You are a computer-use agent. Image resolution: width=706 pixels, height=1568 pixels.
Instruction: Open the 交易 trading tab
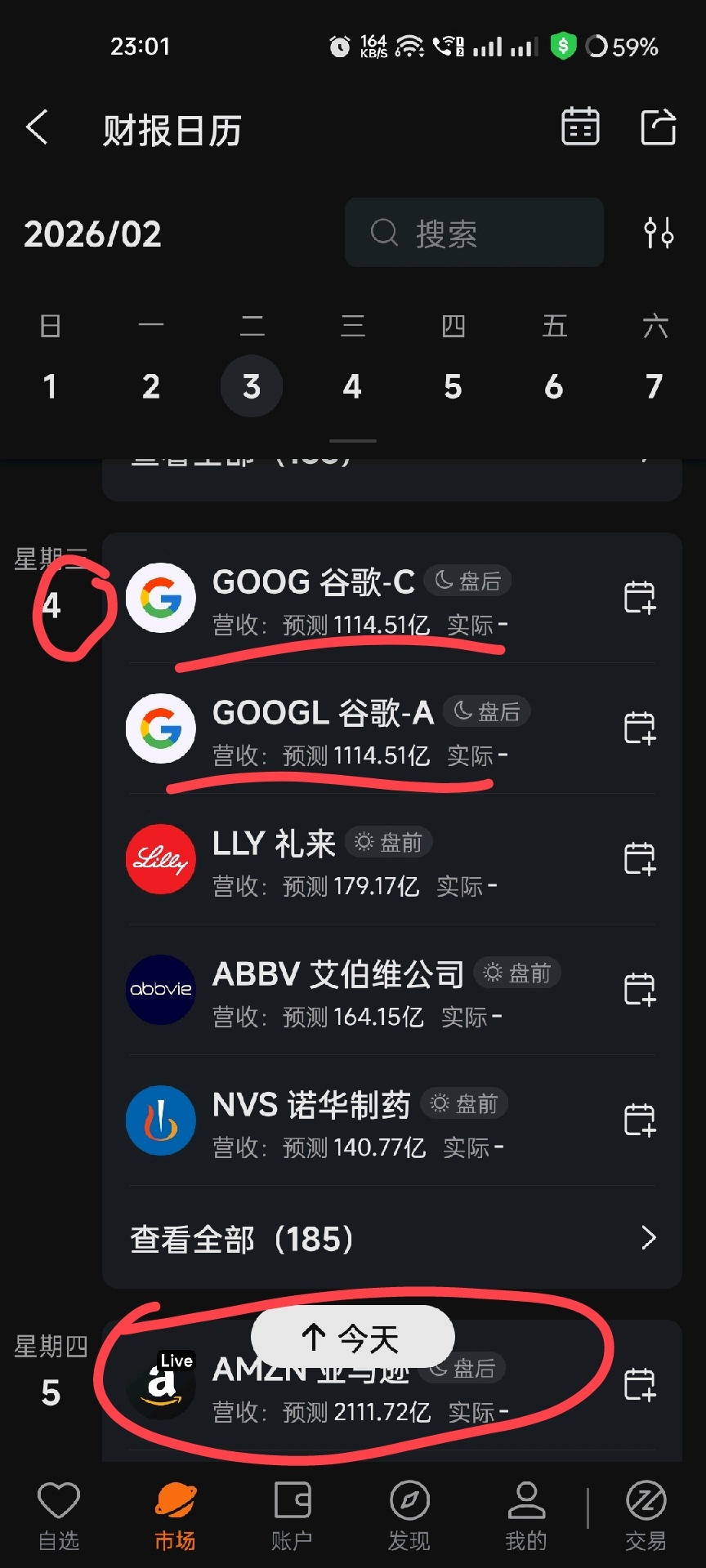(x=646, y=1516)
